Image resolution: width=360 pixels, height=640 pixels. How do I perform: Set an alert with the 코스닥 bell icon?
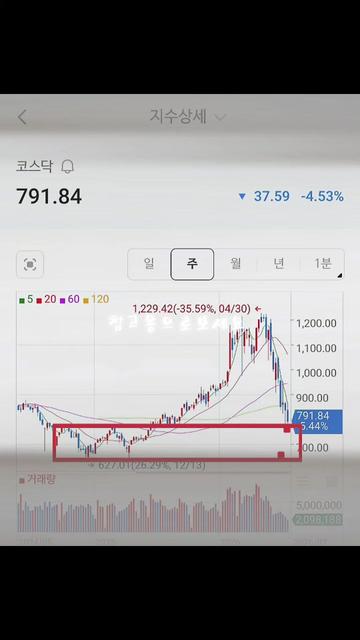(x=67, y=167)
